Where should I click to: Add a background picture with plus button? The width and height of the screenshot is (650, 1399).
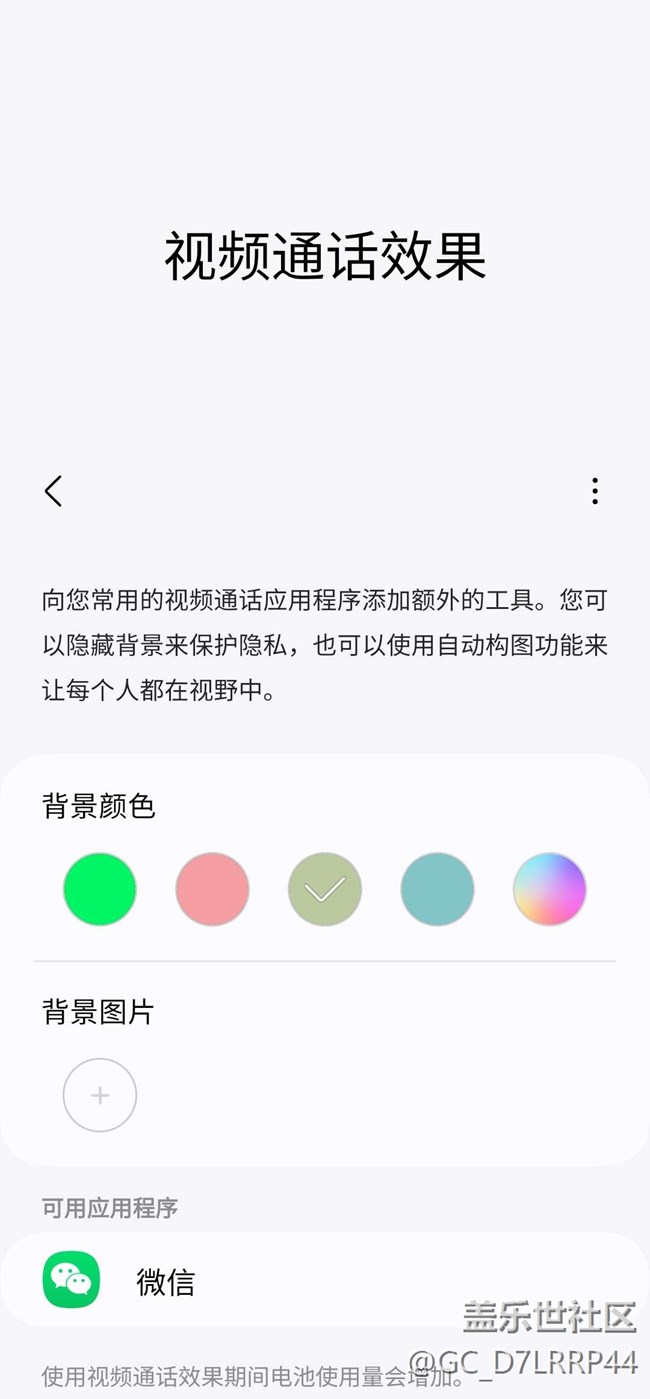pyautogui.click(x=100, y=1095)
